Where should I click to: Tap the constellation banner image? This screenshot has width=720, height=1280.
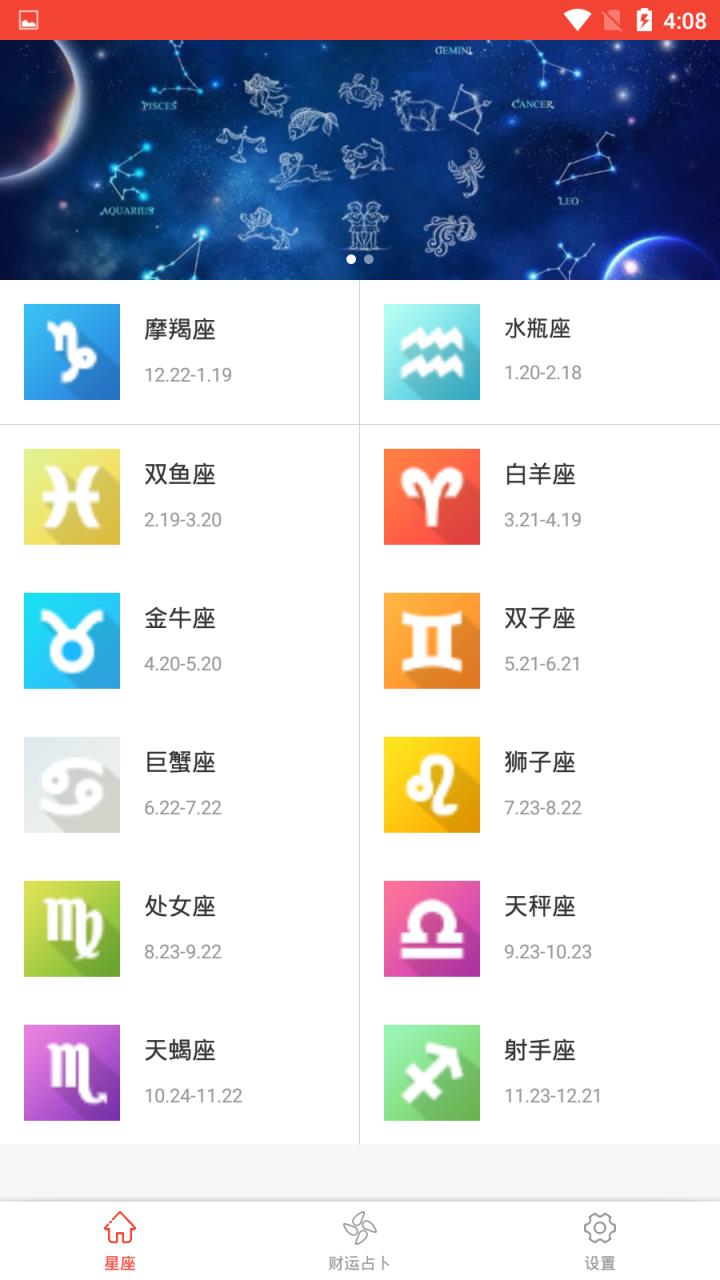pos(360,150)
